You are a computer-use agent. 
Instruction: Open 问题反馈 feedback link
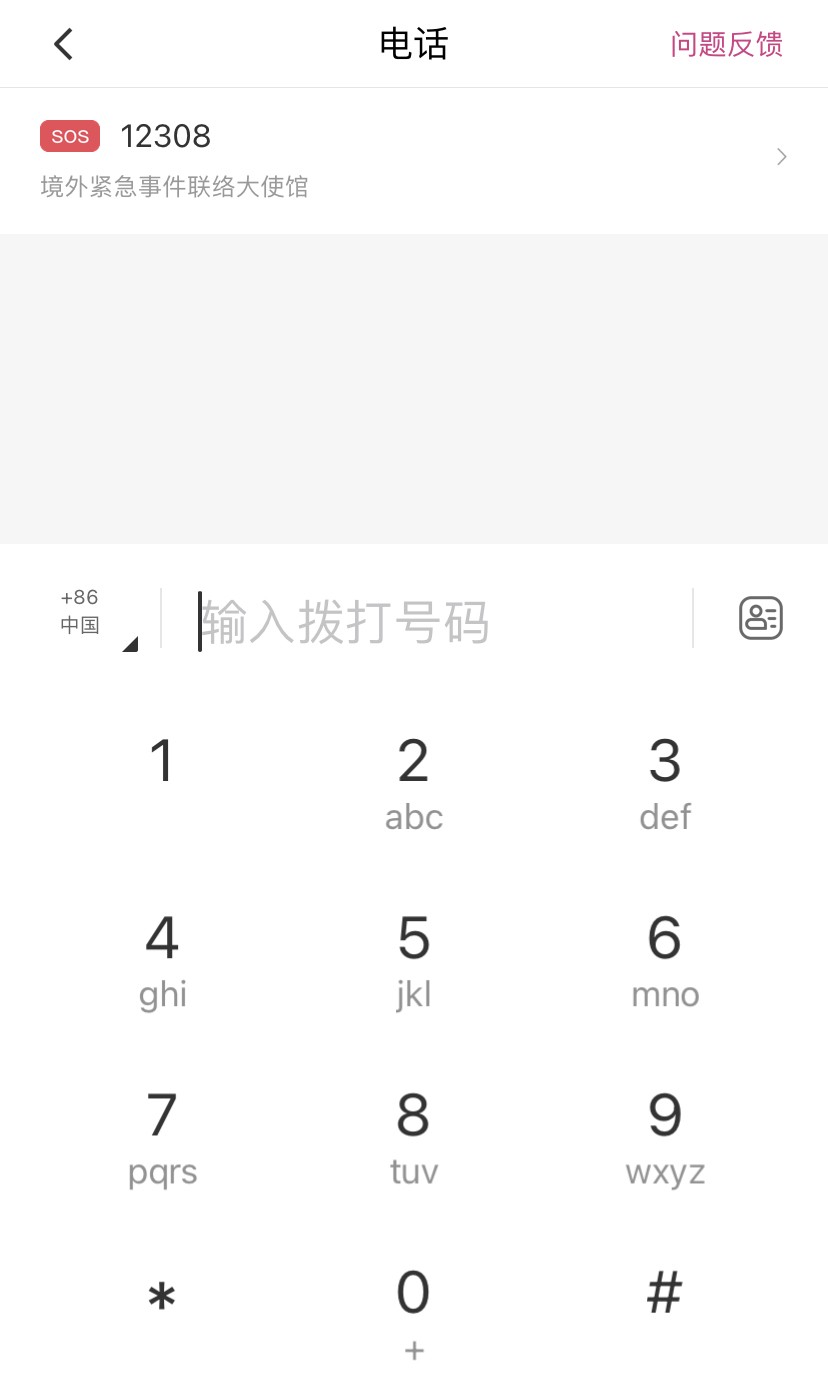point(726,44)
